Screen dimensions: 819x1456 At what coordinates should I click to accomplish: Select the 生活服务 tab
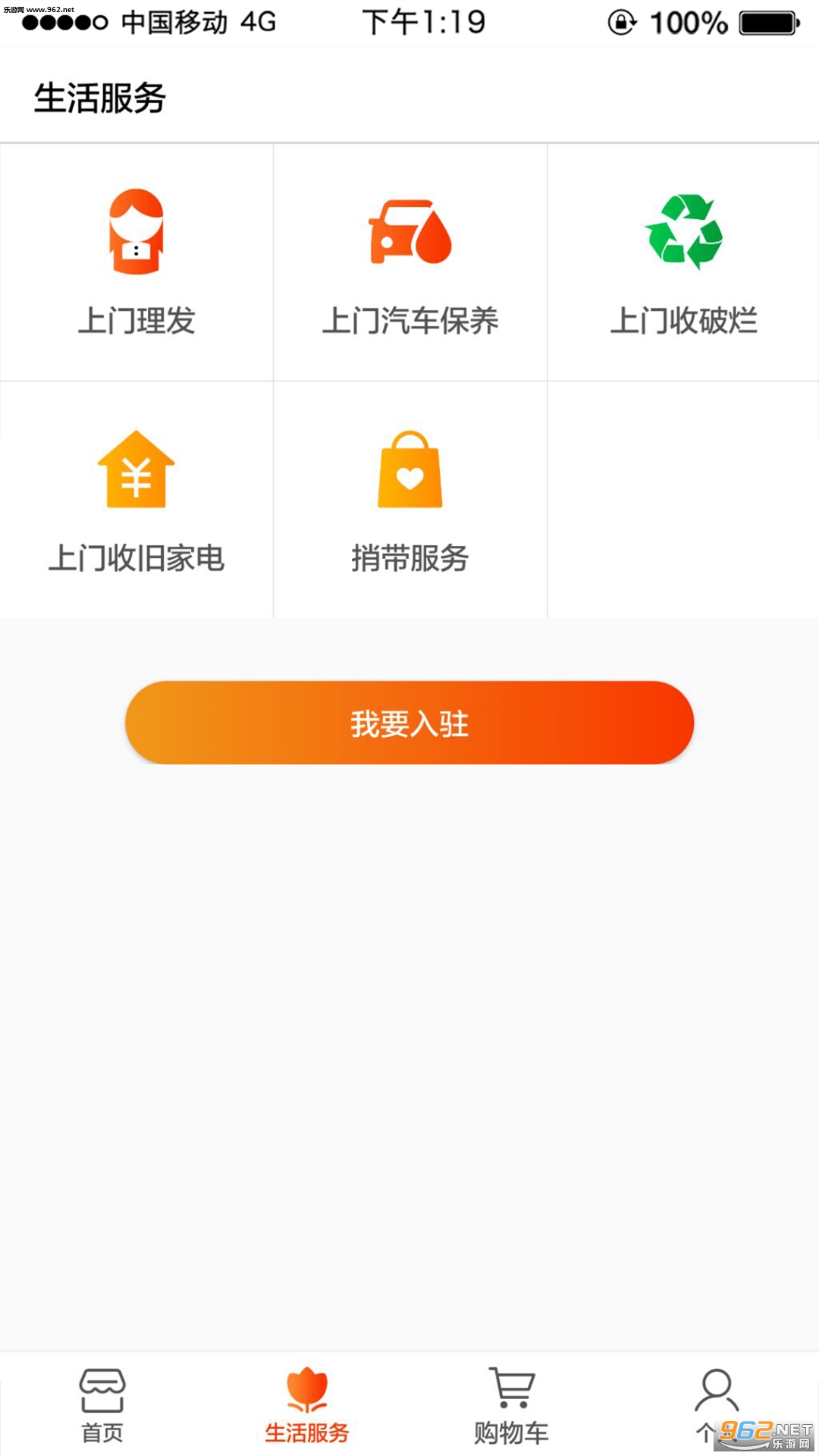(x=307, y=1405)
